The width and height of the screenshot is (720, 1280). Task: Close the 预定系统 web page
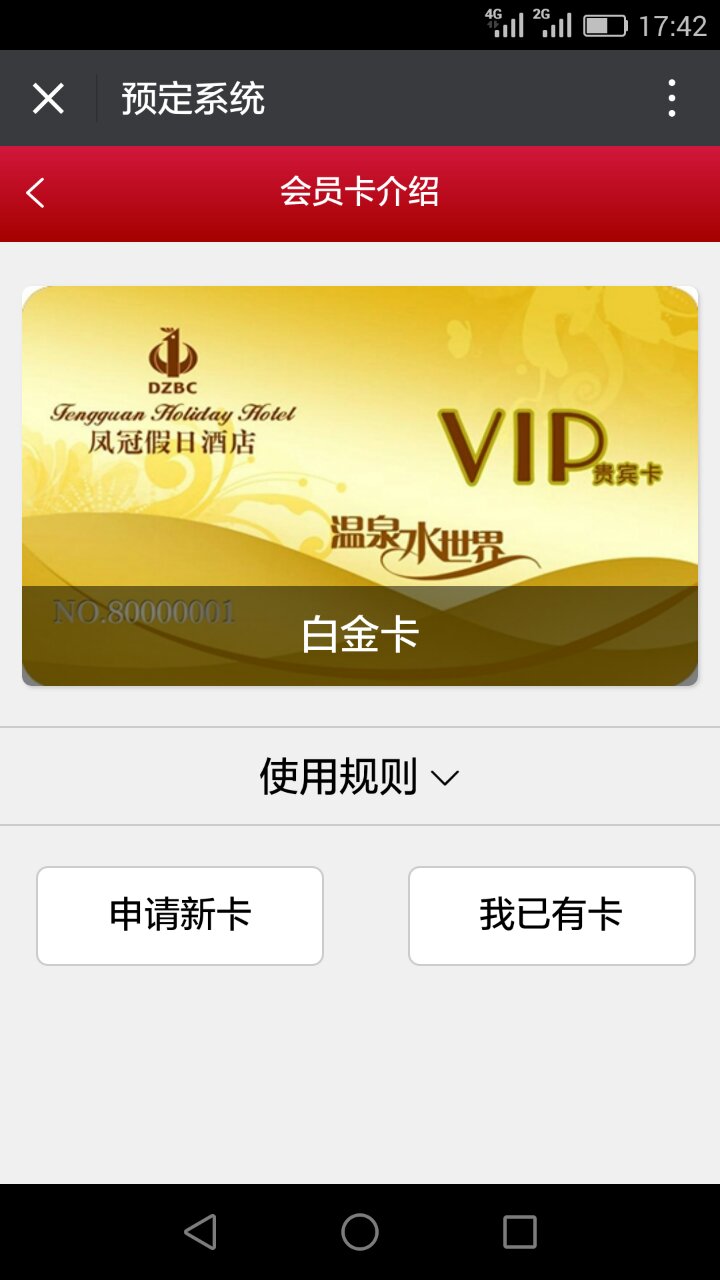click(x=48, y=98)
